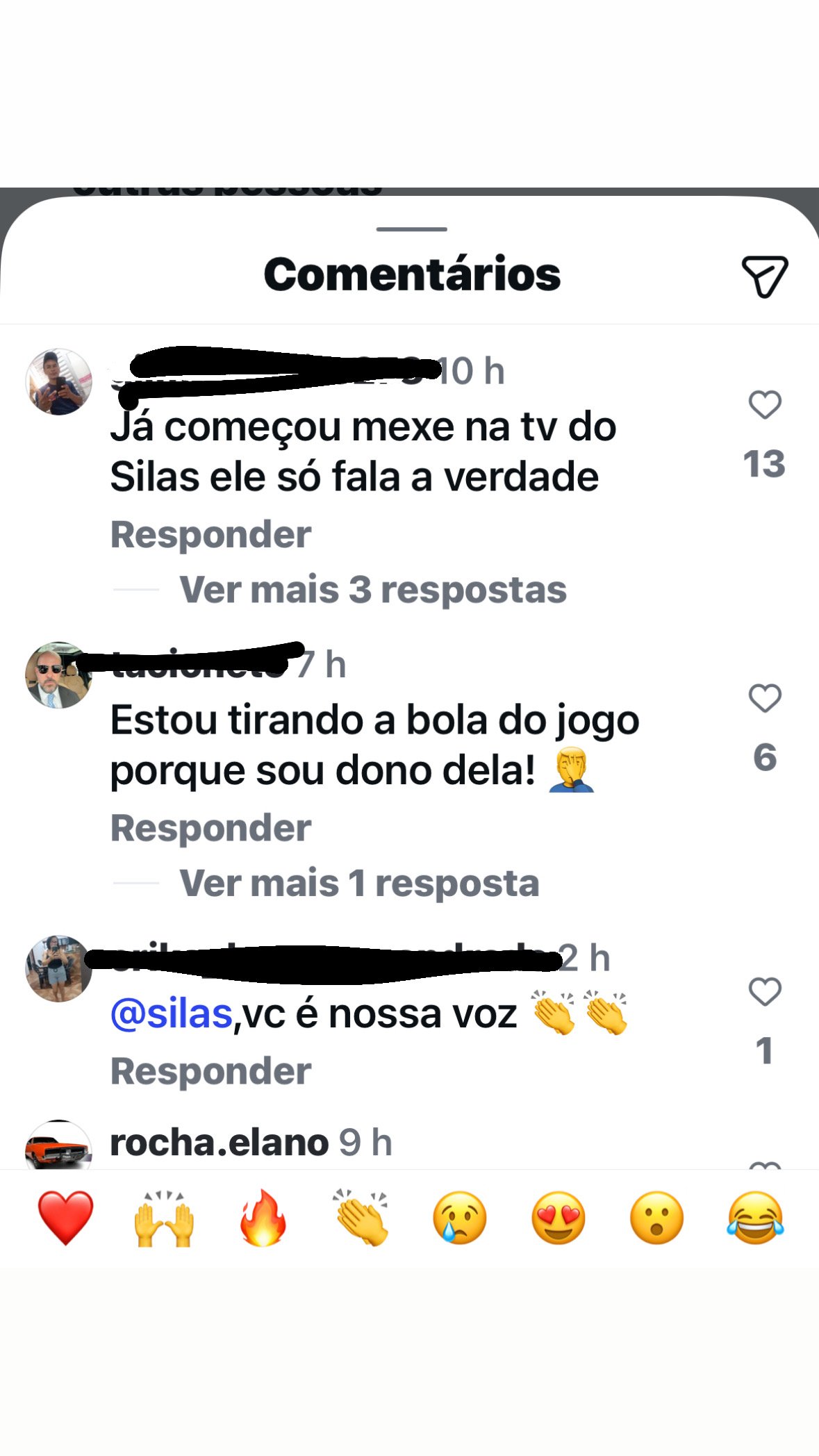
Task: Like the comment 'Estou tirando a bola do jogo'
Action: coord(764,698)
